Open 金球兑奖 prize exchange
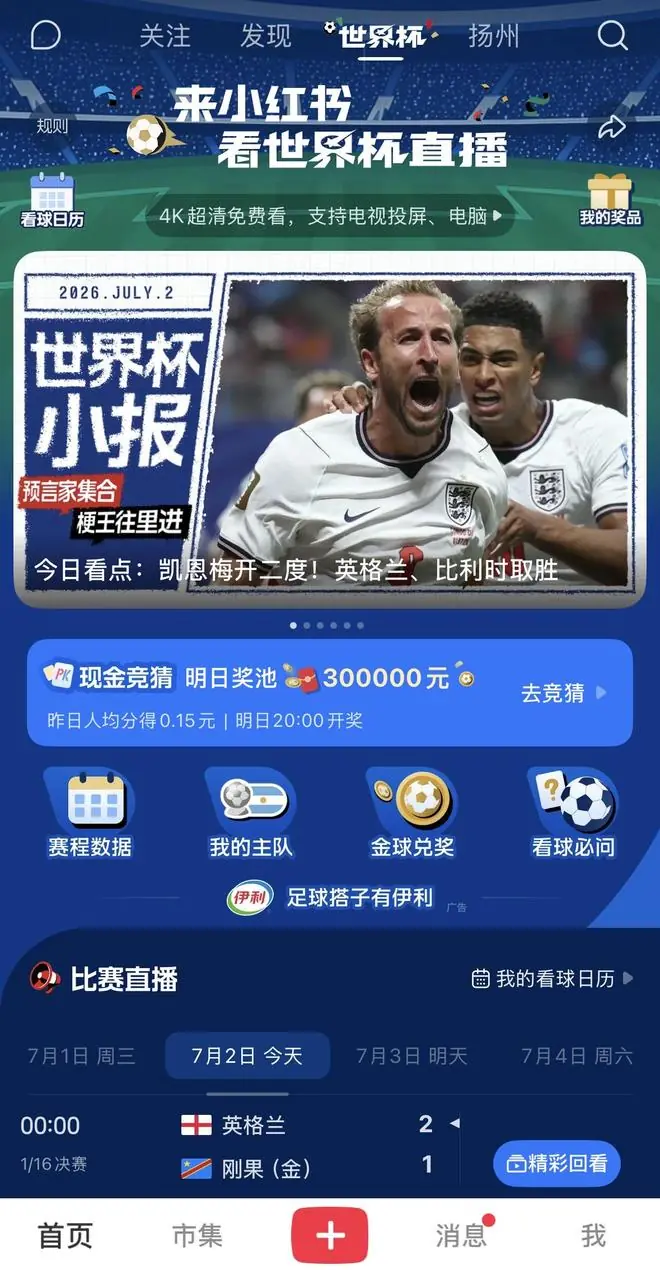Screen dimensions: 660x1270 pyautogui.click(x=412, y=814)
